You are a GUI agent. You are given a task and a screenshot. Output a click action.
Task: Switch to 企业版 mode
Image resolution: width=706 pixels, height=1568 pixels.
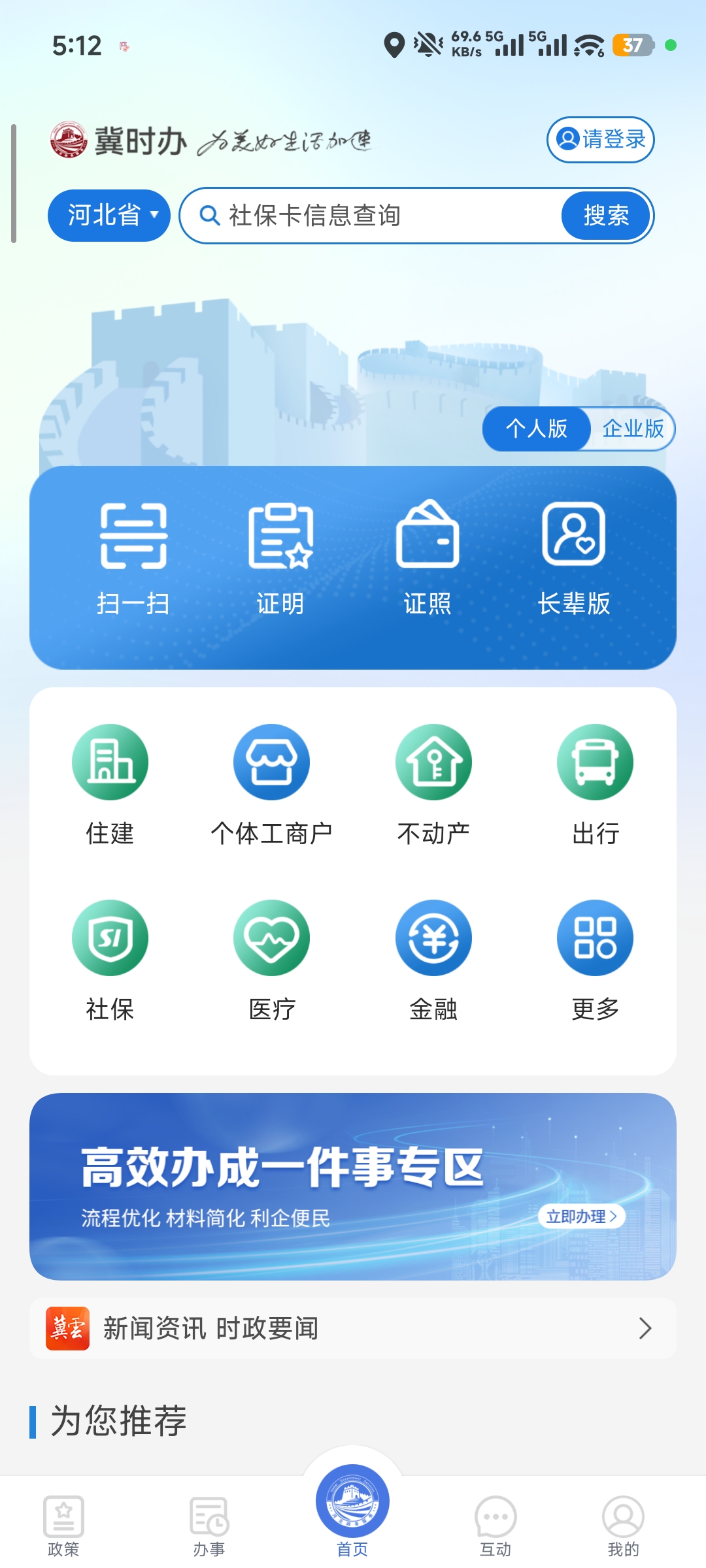(632, 429)
